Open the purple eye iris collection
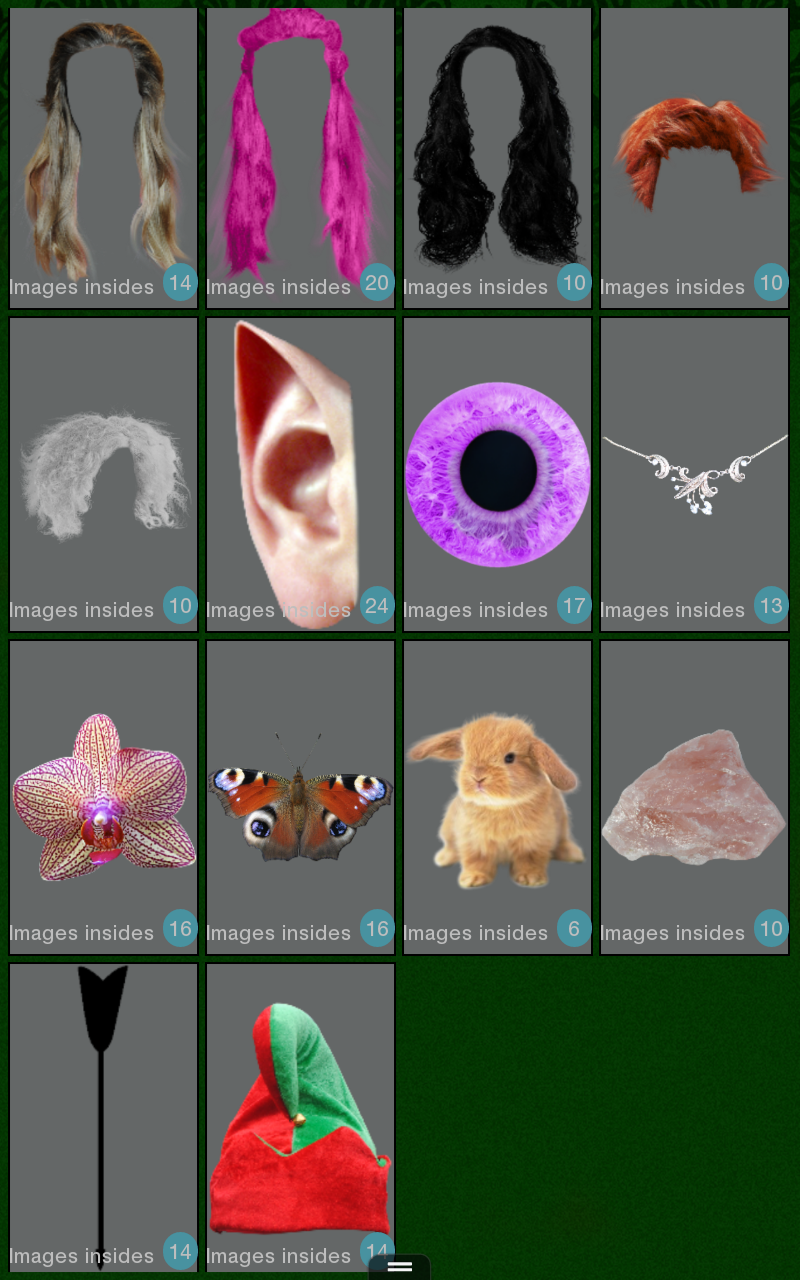Image resolution: width=800 pixels, height=1280 pixels. [497, 470]
